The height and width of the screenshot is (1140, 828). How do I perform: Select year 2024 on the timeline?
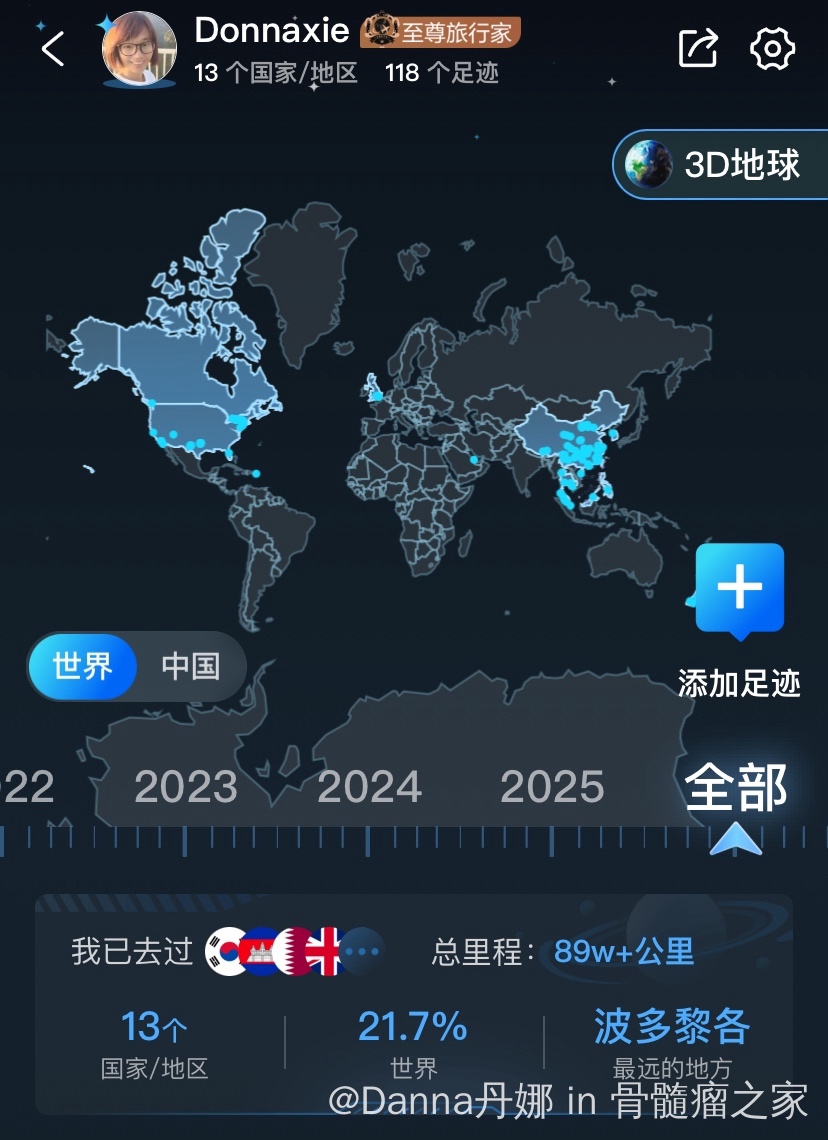tap(369, 788)
